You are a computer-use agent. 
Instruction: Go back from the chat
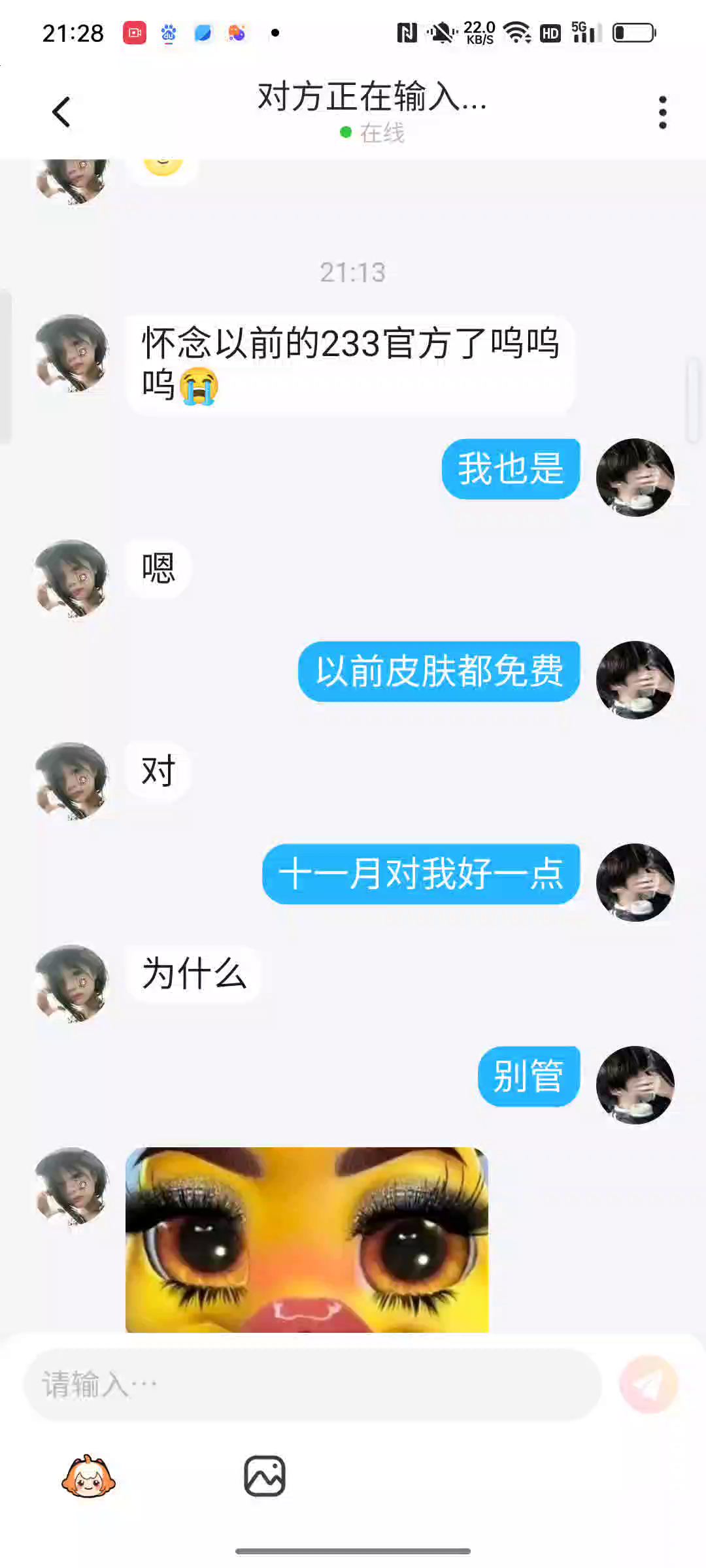click(x=61, y=112)
